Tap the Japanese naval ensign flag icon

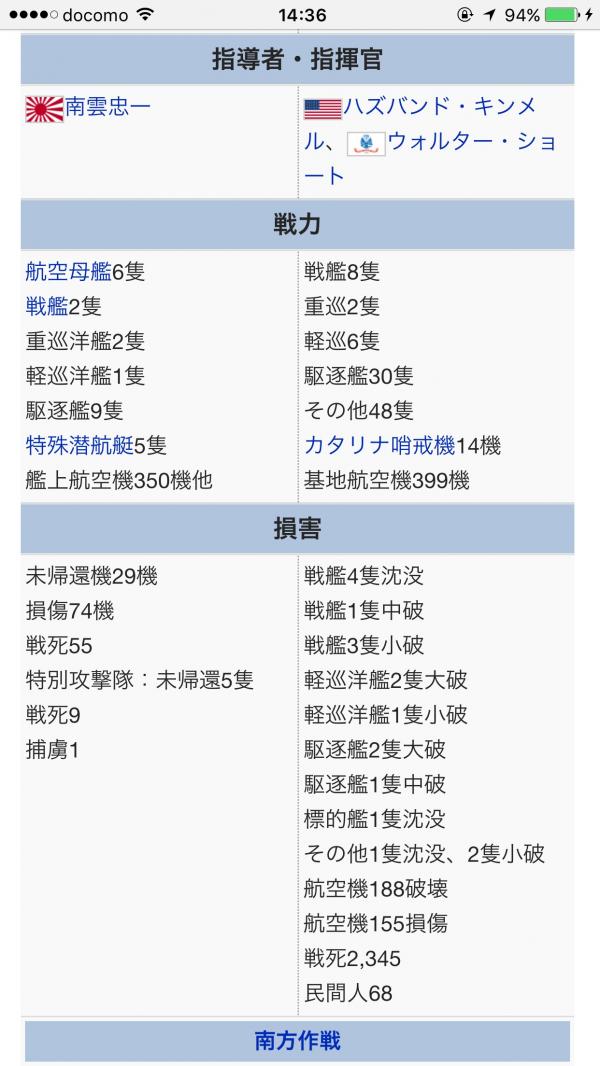pyautogui.click(x=44, y=108)
